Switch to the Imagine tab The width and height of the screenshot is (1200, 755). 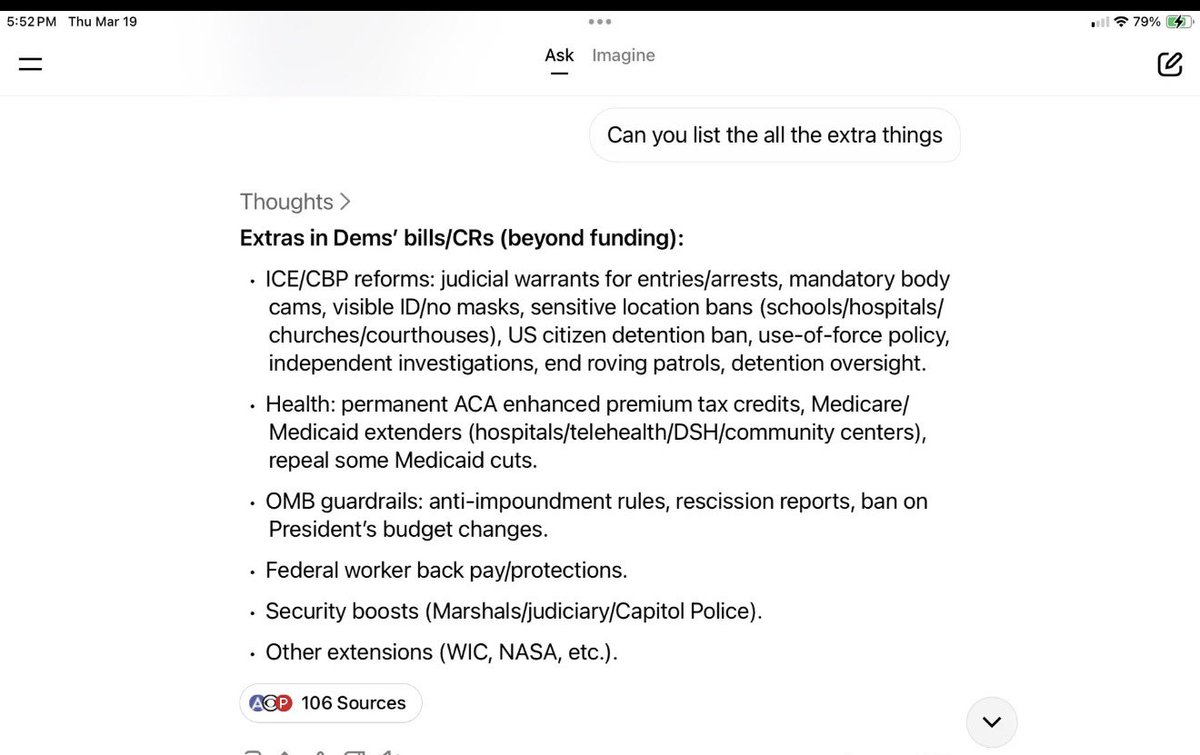pyautogui.click(x=623, y=55)
